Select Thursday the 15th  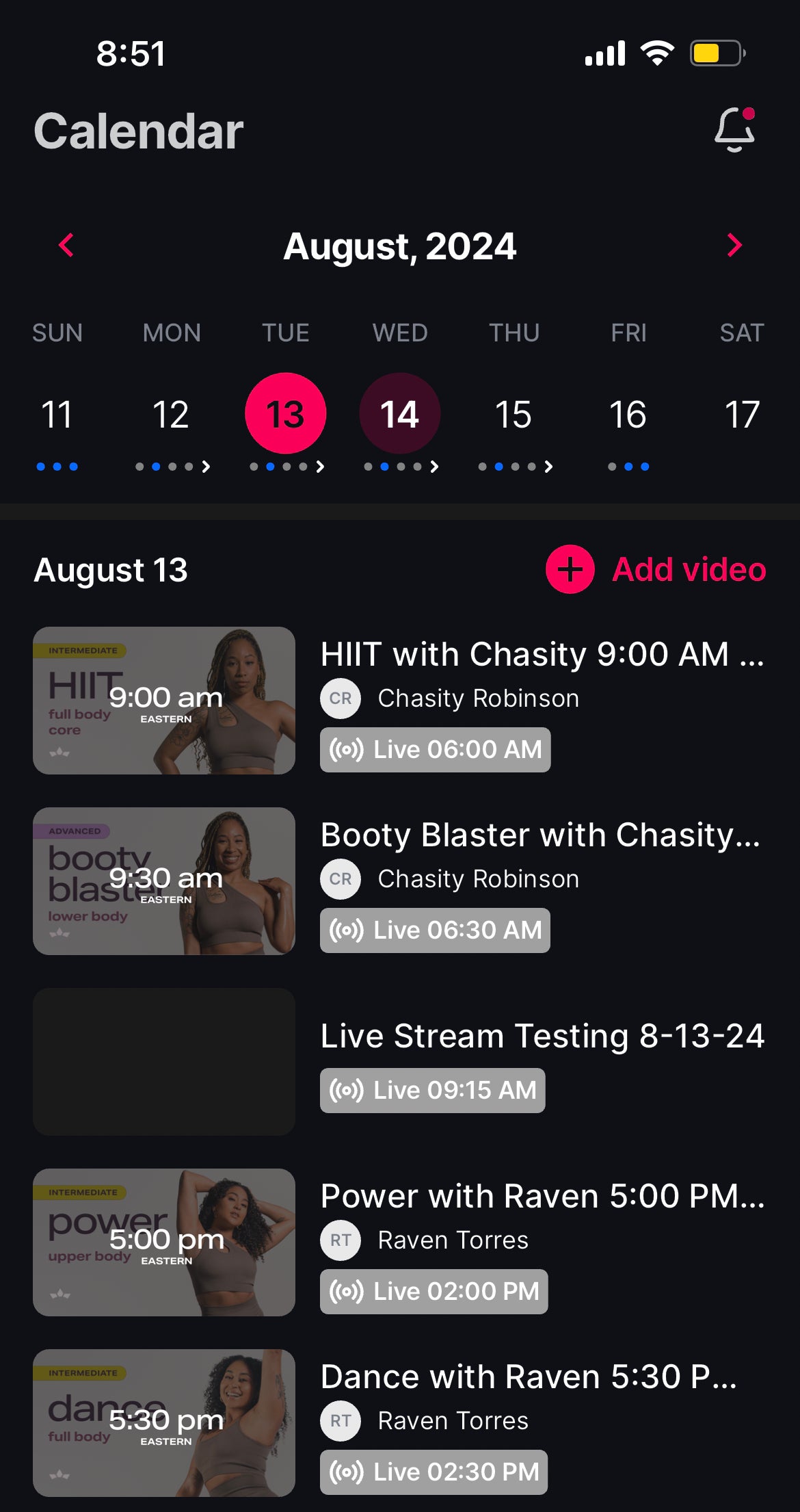coord(514,415)
